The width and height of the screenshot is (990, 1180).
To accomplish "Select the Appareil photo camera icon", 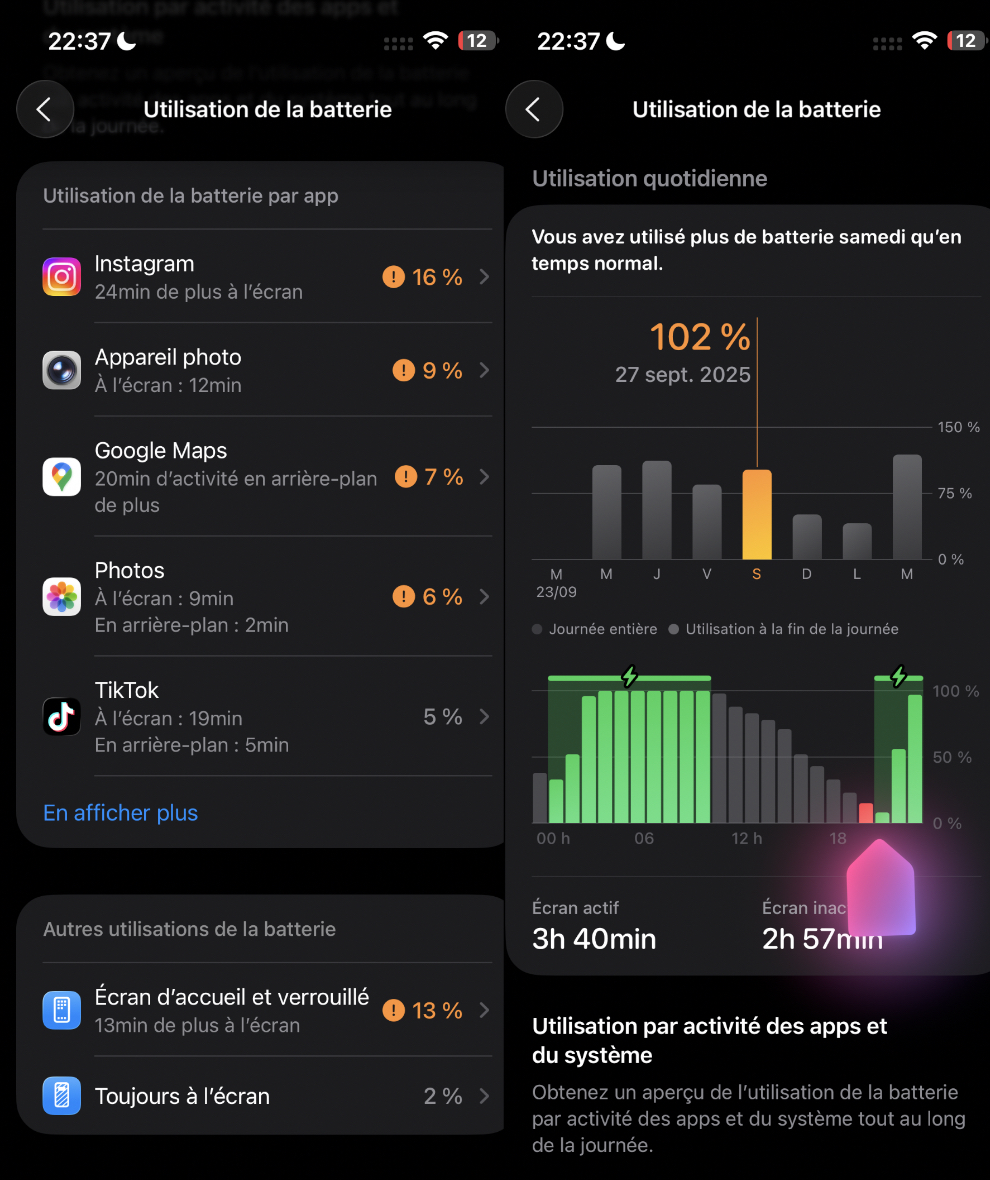I will pyautogui.click(x=61, y=370).
